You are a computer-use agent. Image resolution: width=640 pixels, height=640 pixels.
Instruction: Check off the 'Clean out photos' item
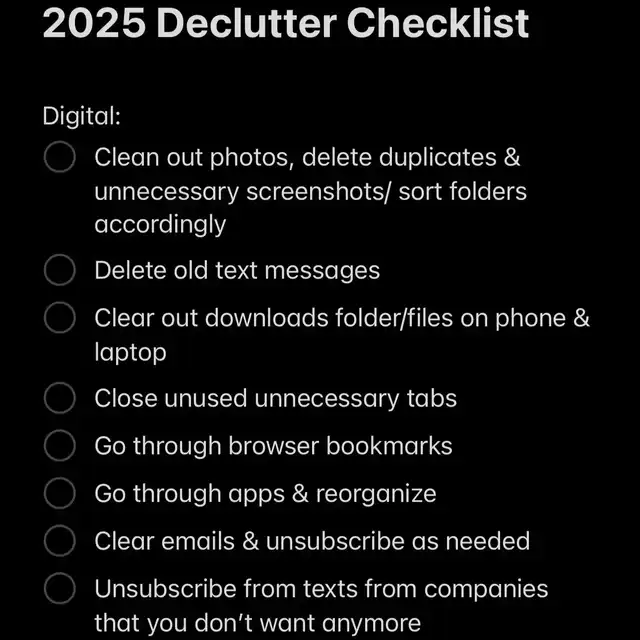point(60,157)
